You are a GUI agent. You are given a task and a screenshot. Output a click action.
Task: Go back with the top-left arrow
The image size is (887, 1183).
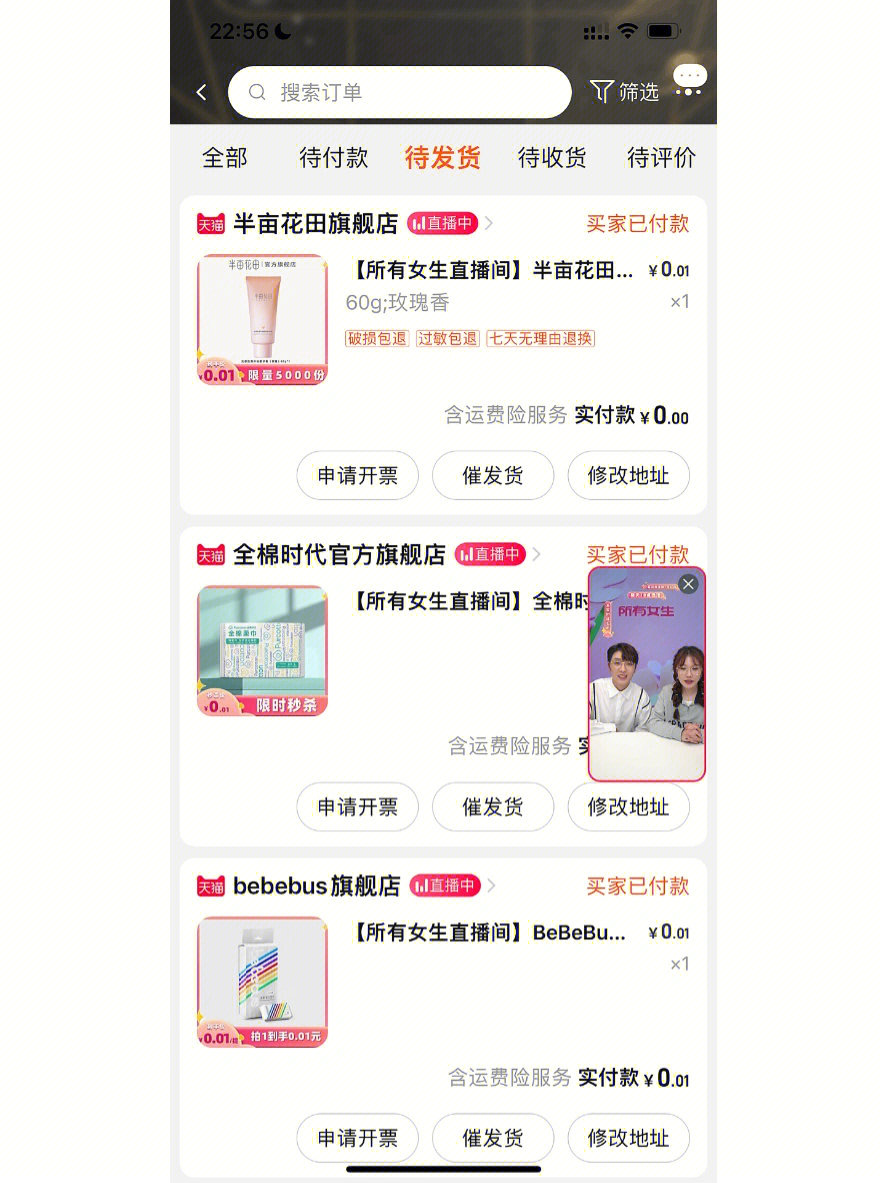click(202, 92)
